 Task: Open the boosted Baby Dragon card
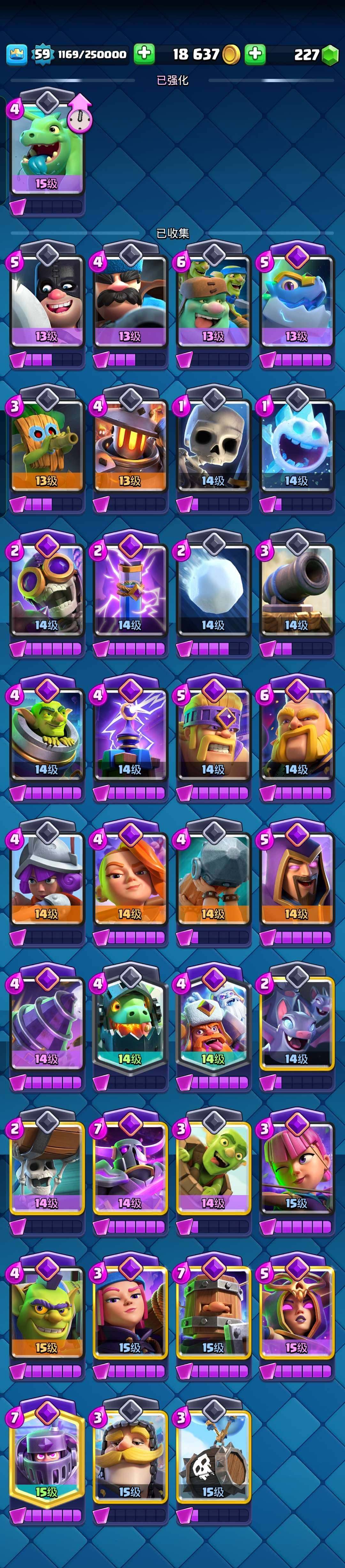coord(47,152)
